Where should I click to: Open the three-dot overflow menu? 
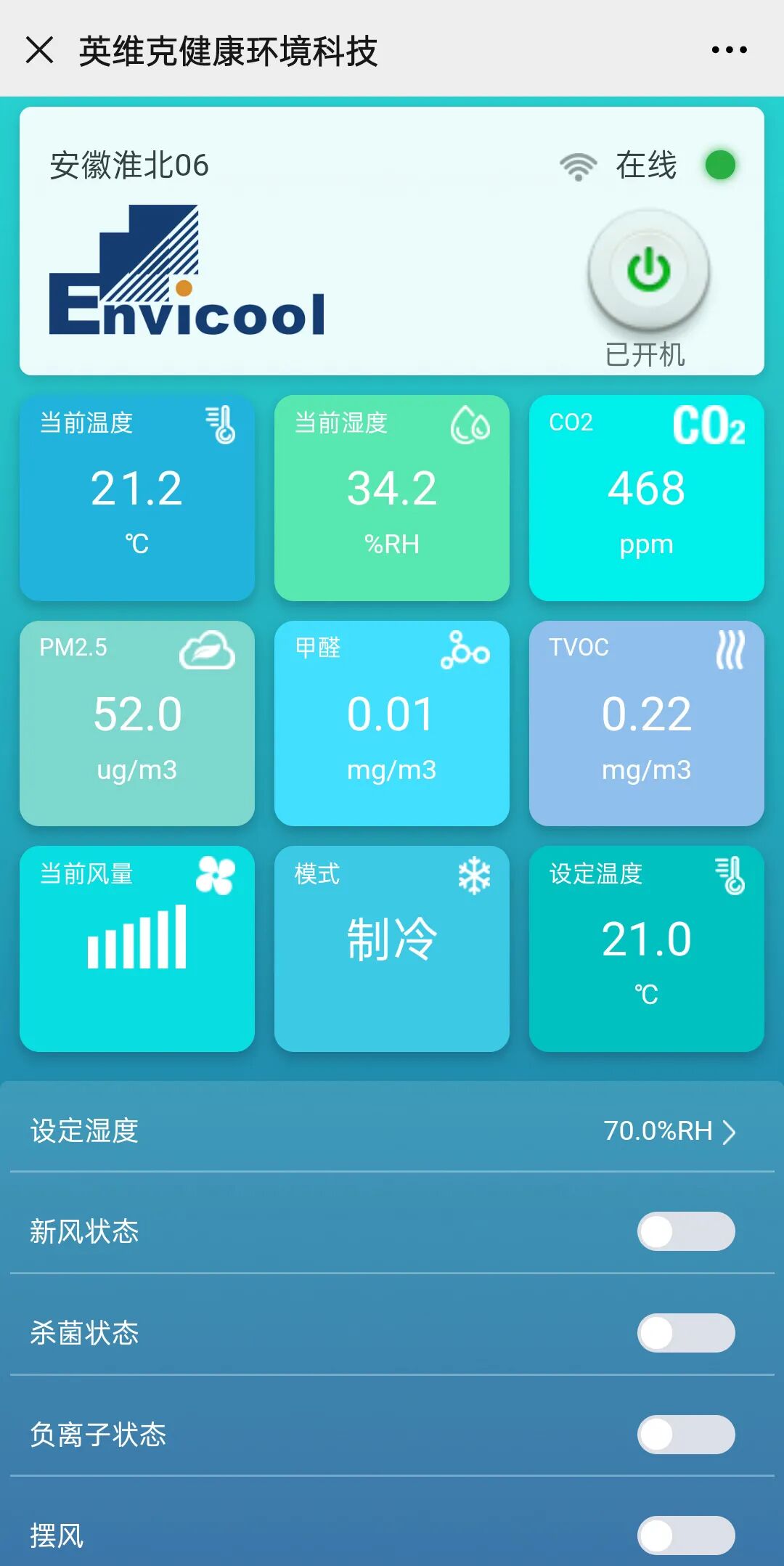tap(729, 50)
